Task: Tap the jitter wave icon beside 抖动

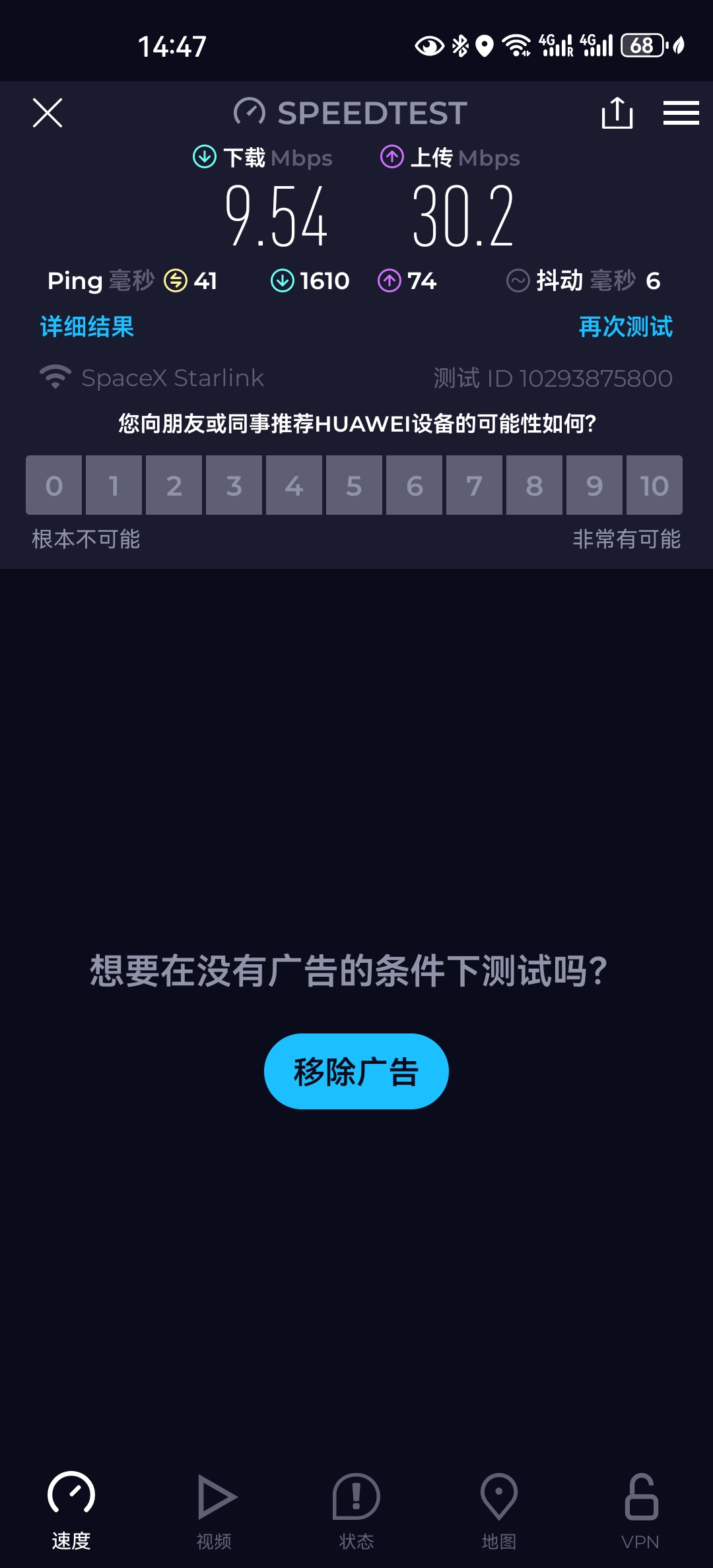Action: [x=518, y=280]
